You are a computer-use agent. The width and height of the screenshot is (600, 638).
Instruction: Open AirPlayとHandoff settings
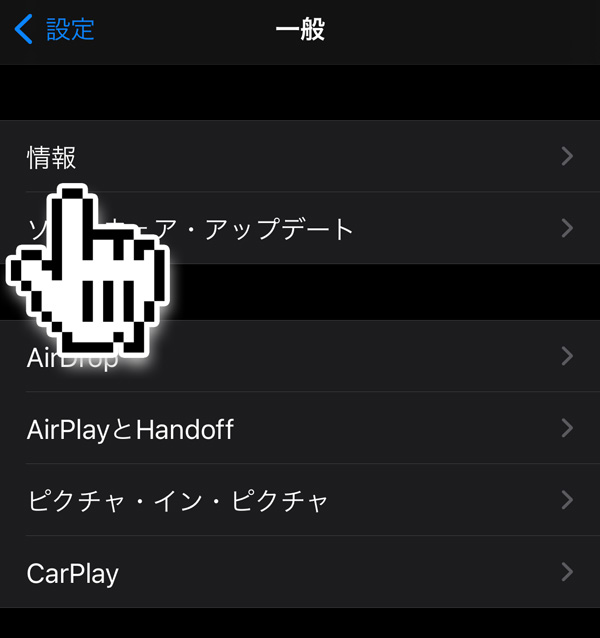pyautogui.click(x=300, y=429)
